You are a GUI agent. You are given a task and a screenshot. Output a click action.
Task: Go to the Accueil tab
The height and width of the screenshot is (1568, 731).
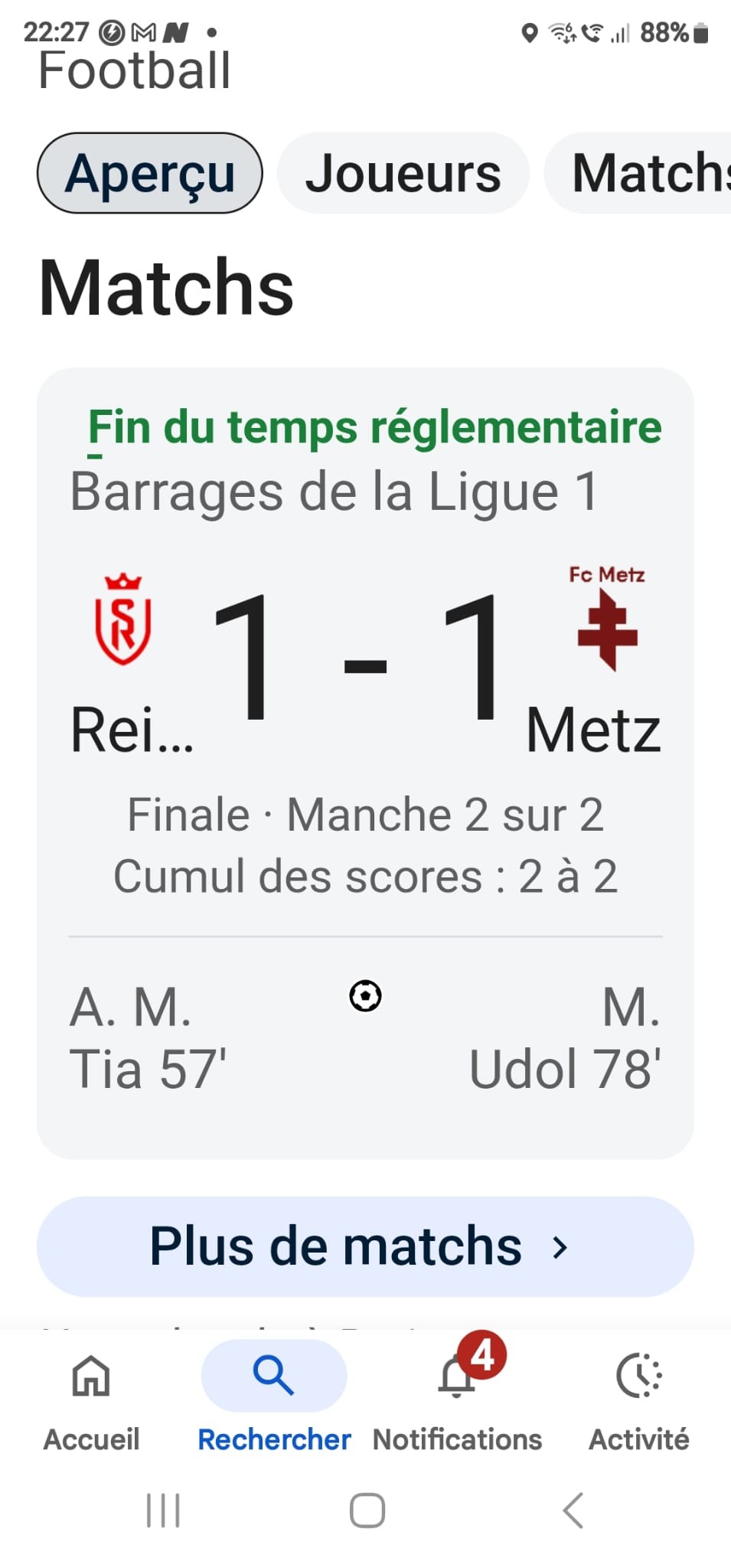(x=91, y=1401)
